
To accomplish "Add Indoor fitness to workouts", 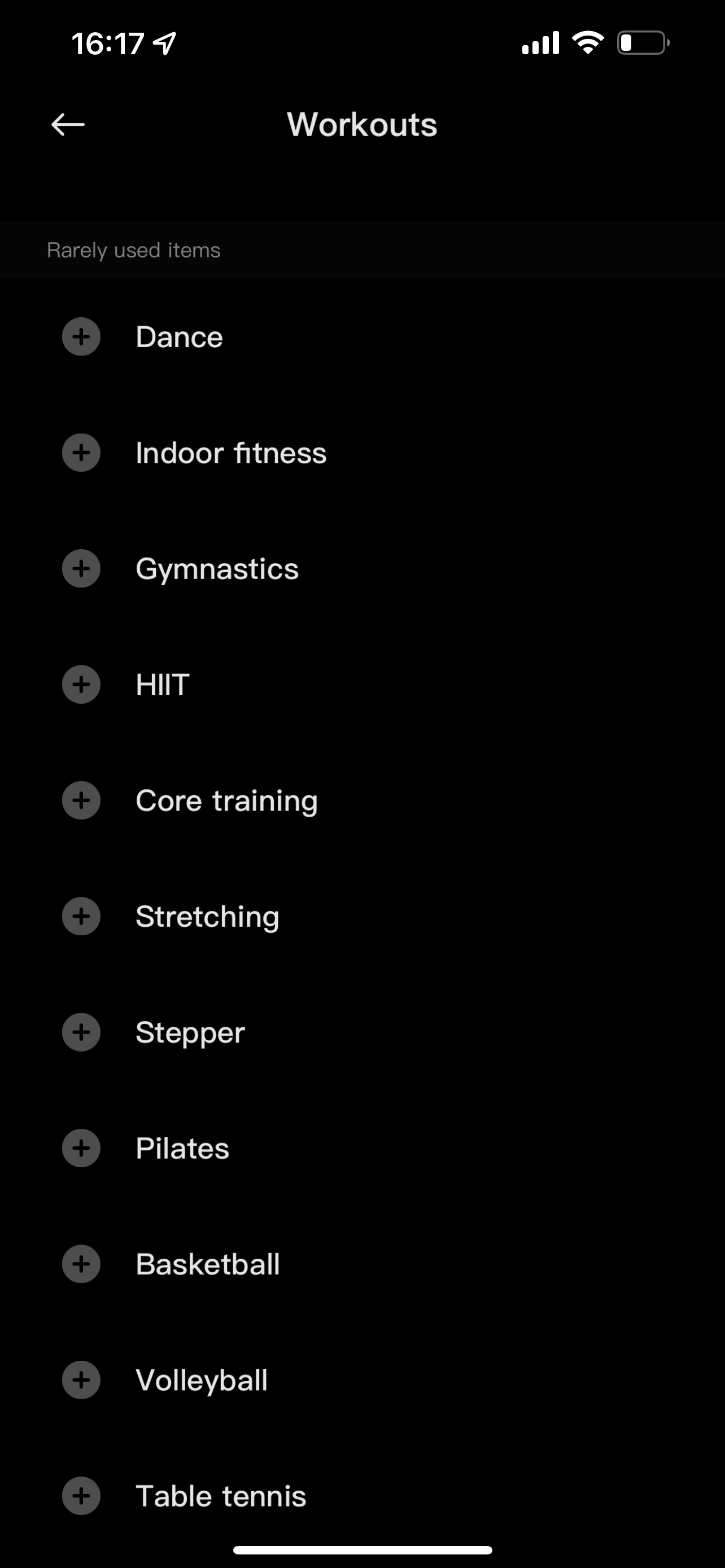I will pos(81,452).
